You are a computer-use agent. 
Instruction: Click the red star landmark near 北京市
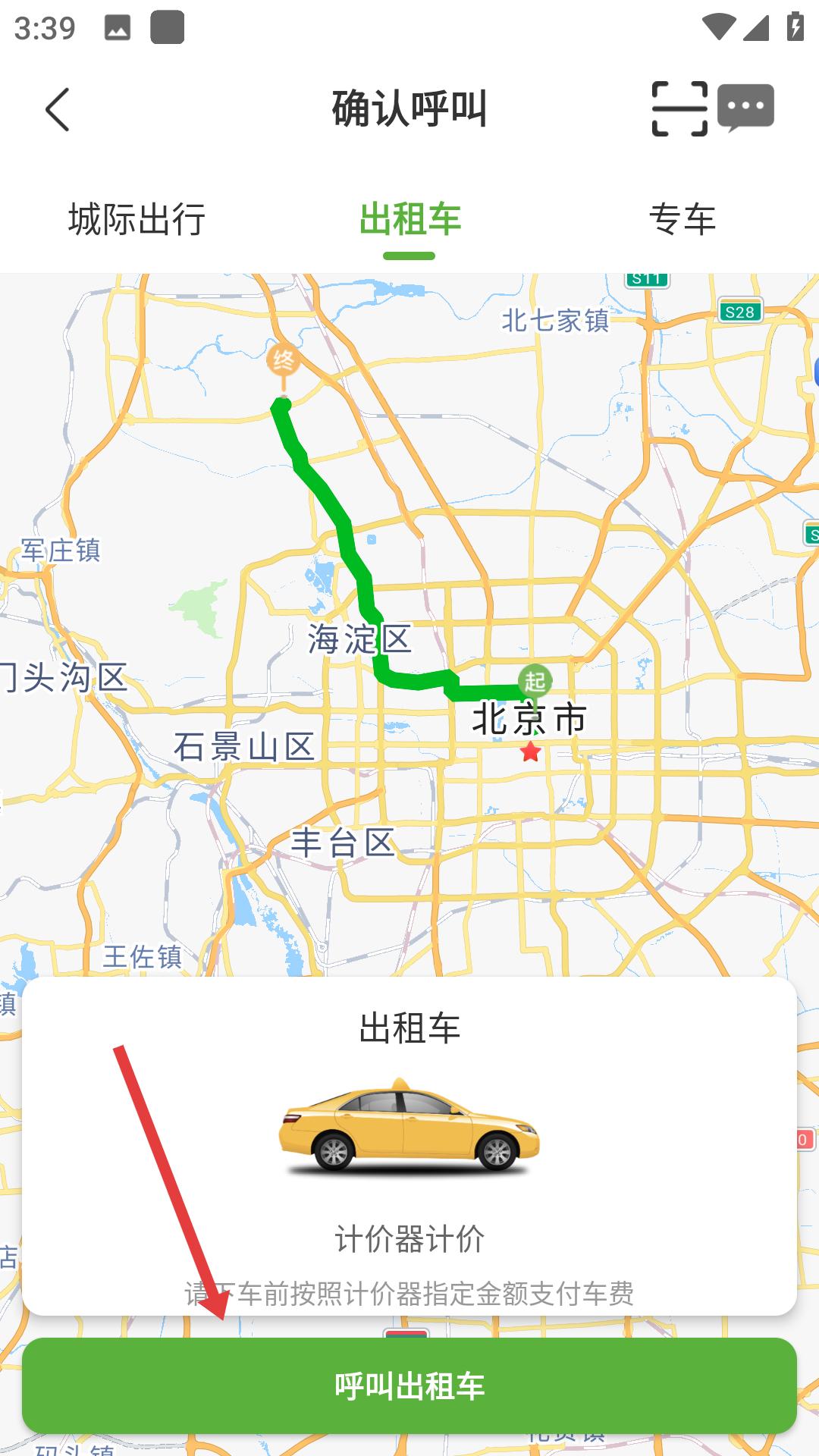(531, 752)
